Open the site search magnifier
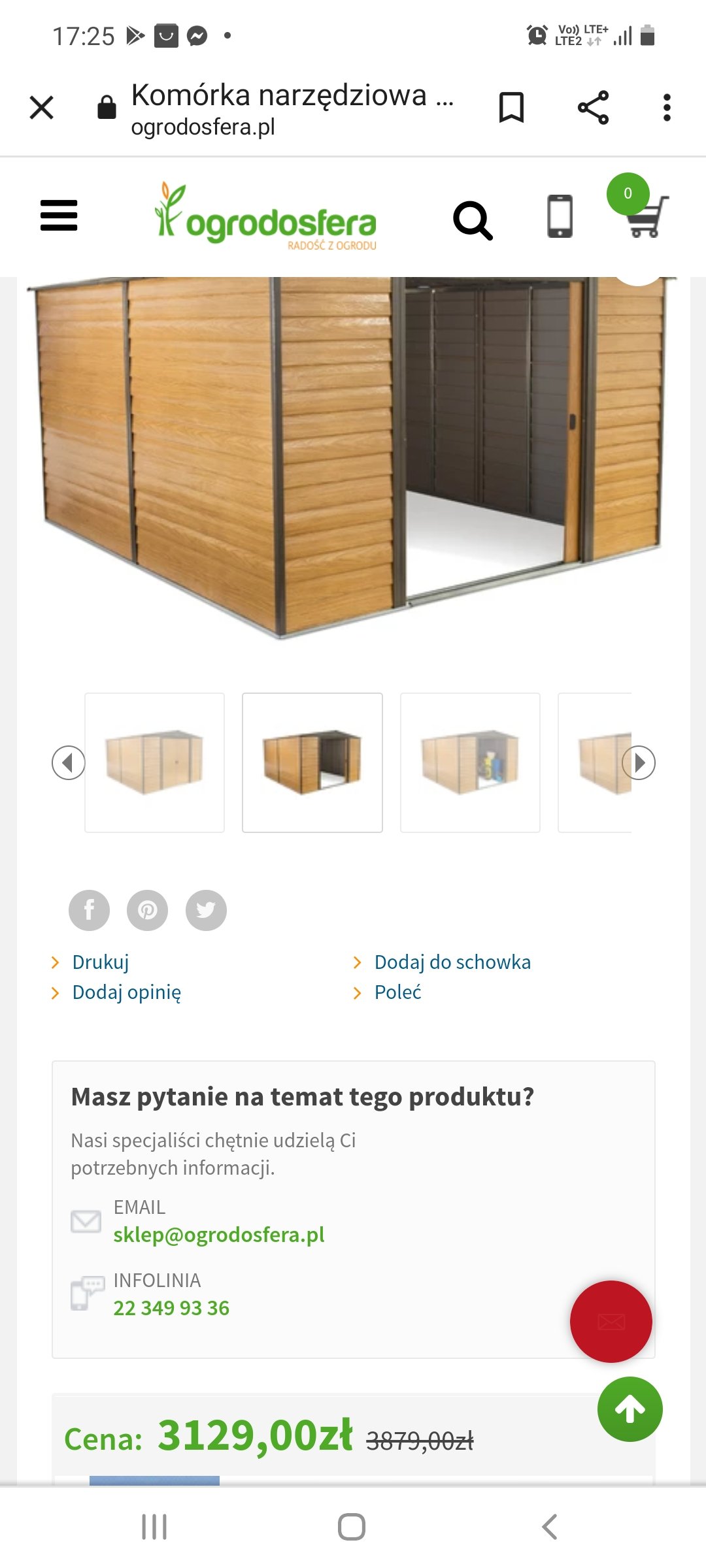Screen dimensions: 706x1568 473,221
